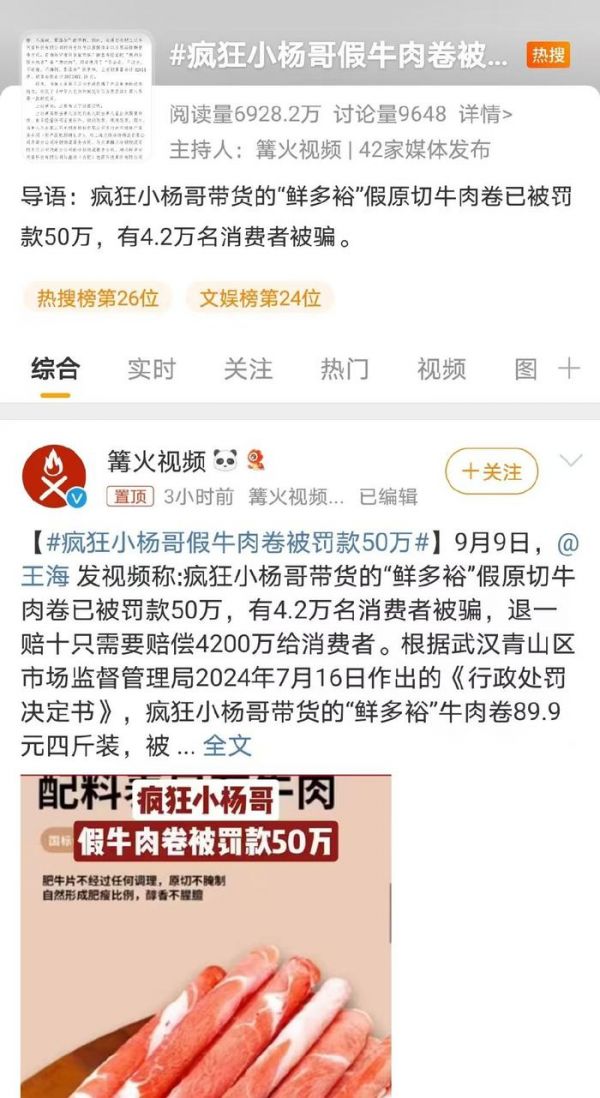Switch to the 关注 tab
The image size is (600, 1098).
(x=247, y=368)
